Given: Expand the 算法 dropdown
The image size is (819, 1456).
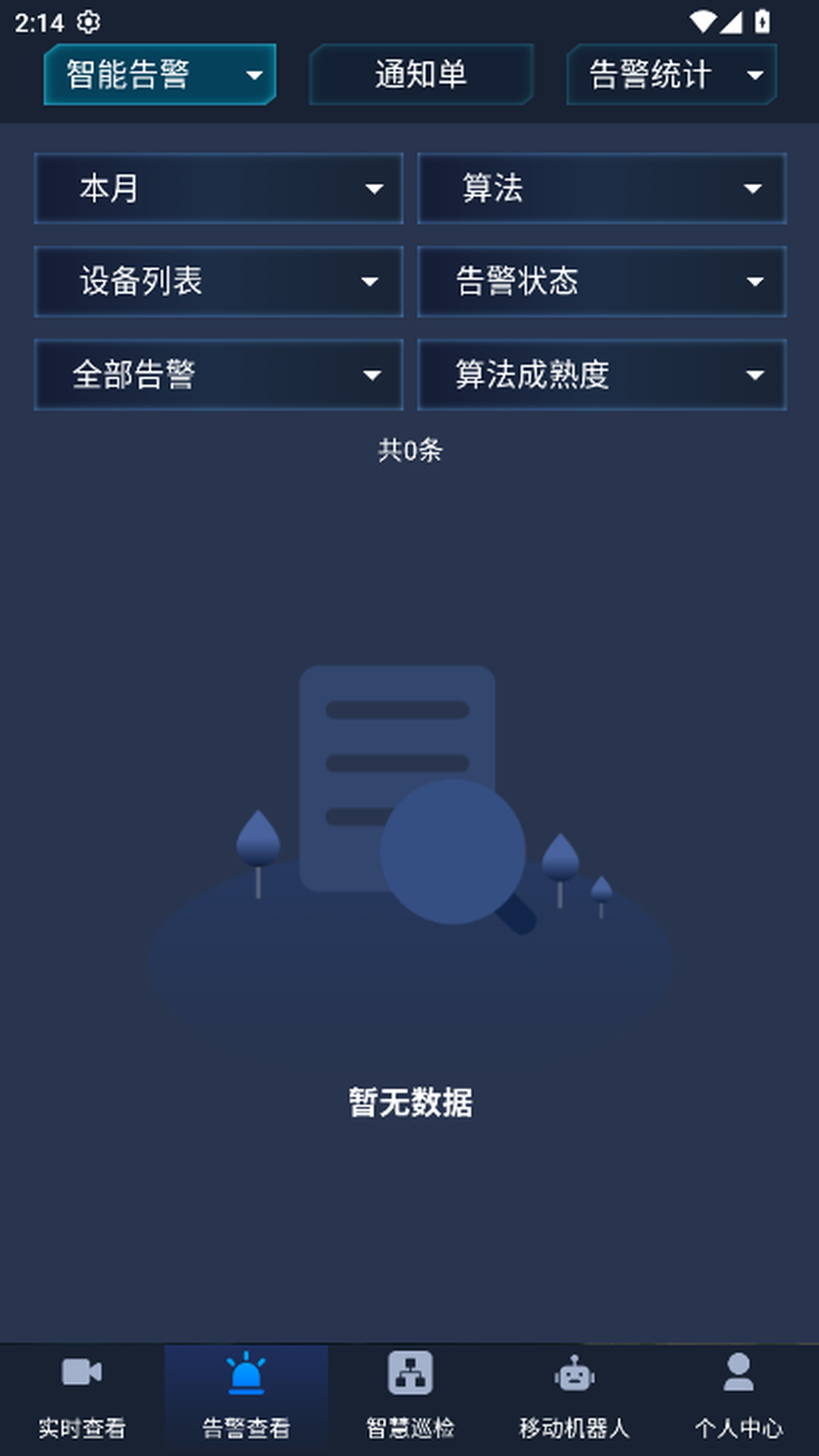Looking at the screenshot, I should tap(601, 189).
